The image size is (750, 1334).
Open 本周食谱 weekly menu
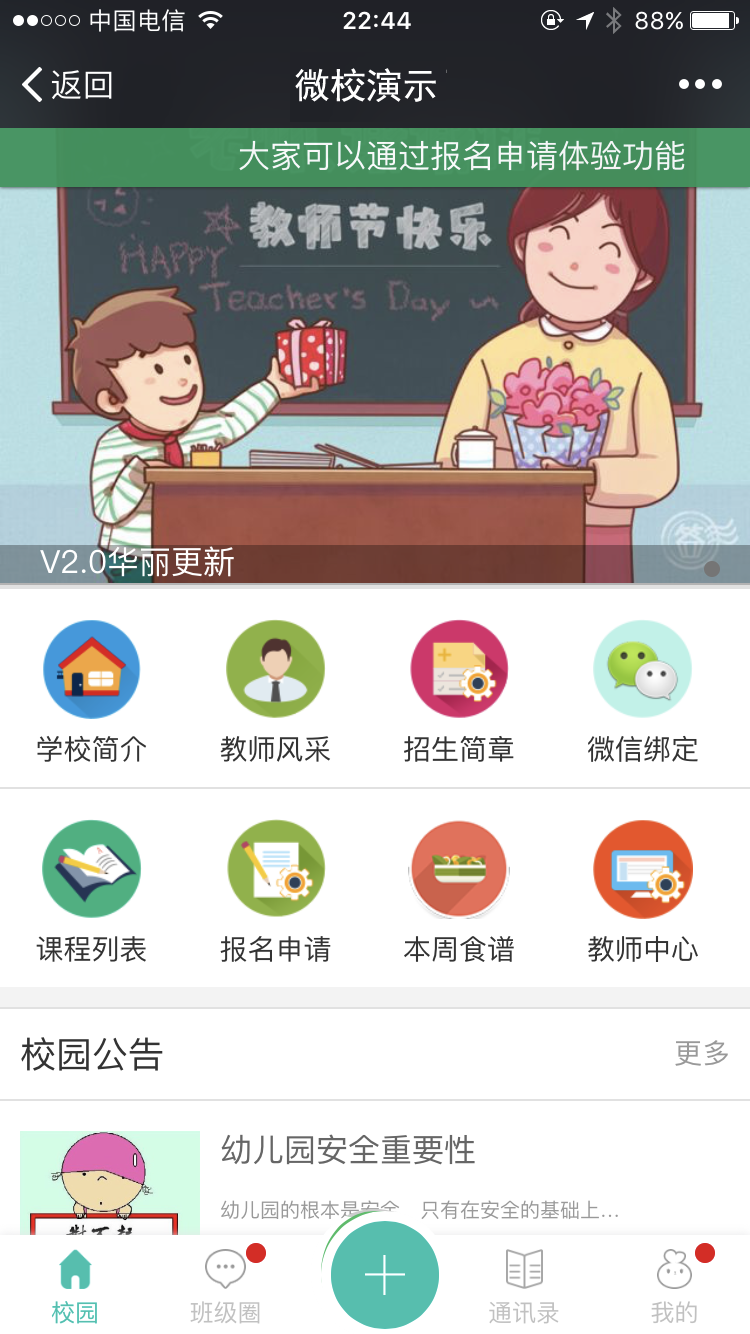pos(459,890)
